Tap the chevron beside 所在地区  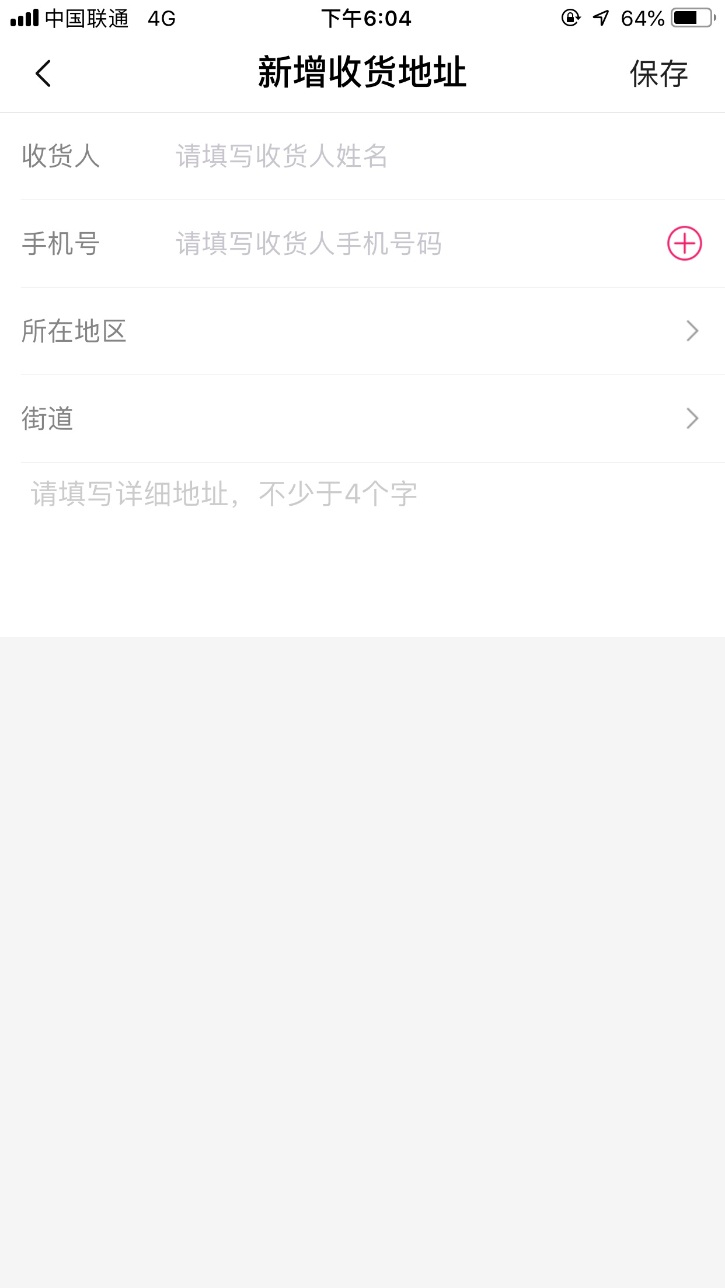pos(691,331)
